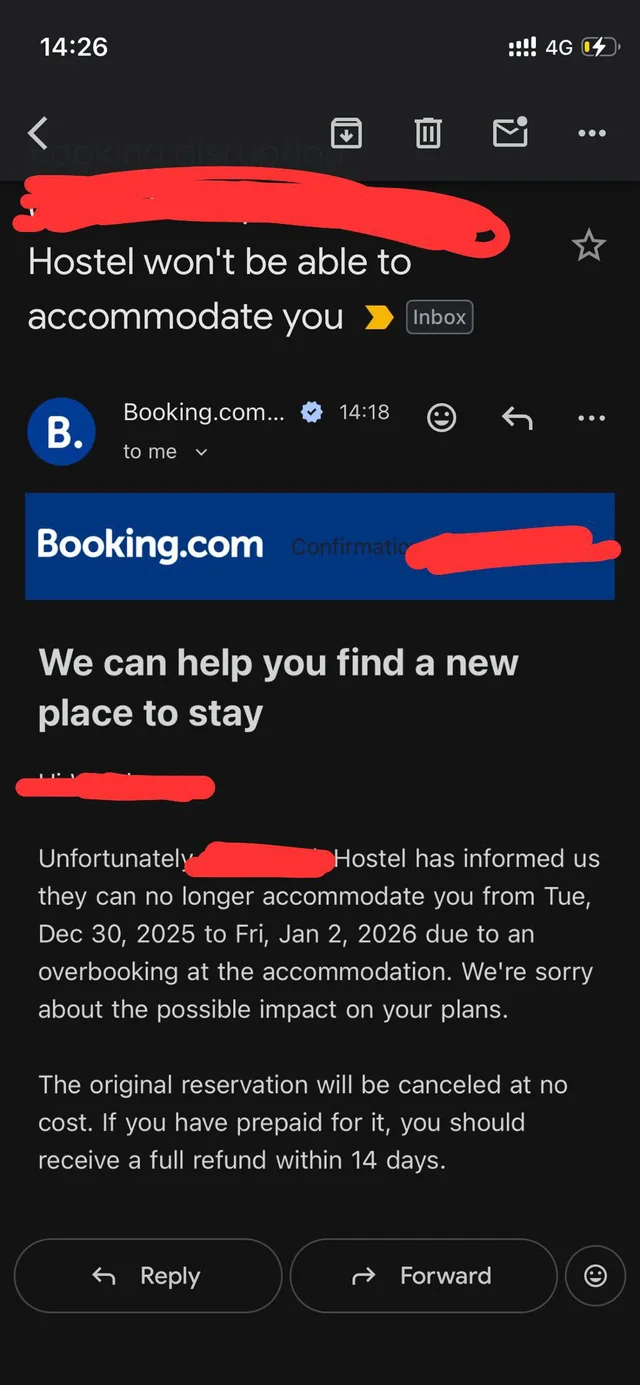This screenshot has height=1385, width=640.
Task: Tap the Reply button below the email
Action: click(147, 1275)
